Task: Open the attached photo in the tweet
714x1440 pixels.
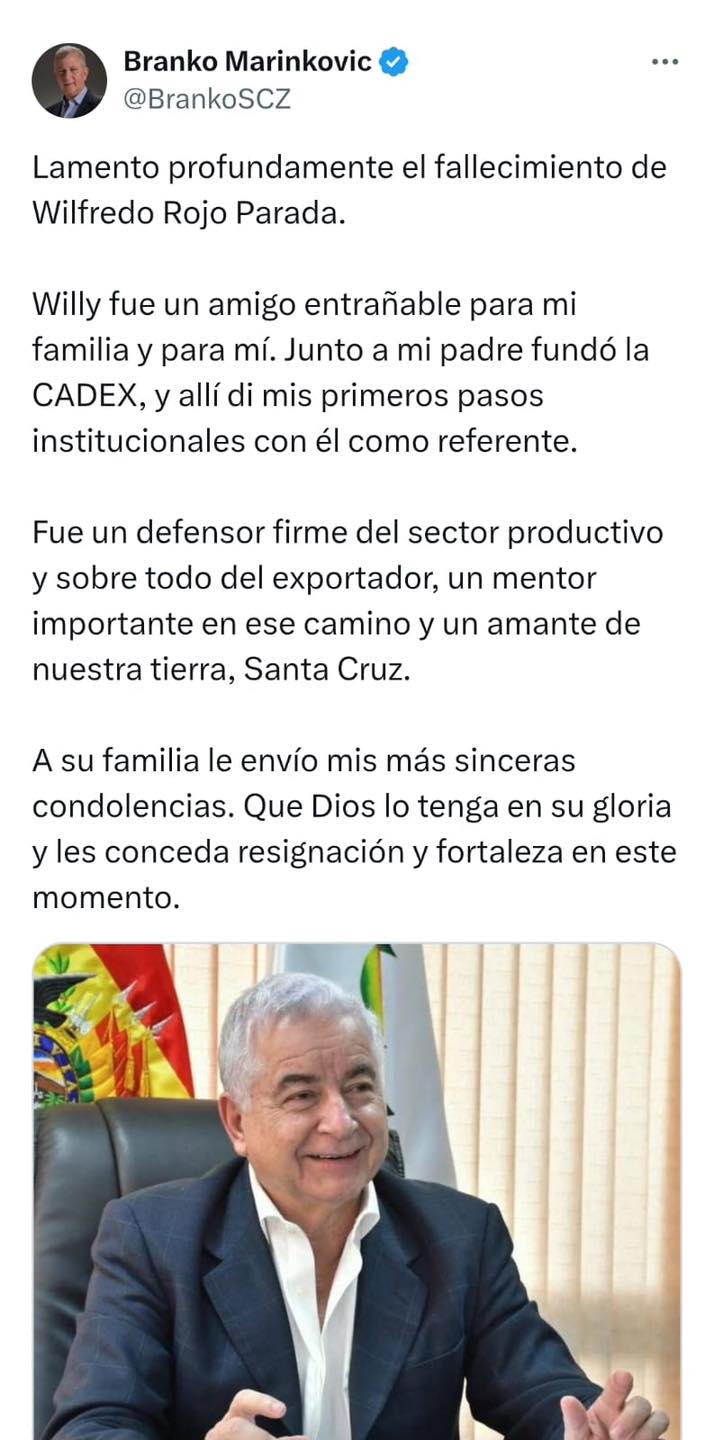Action: point(357,1190)
